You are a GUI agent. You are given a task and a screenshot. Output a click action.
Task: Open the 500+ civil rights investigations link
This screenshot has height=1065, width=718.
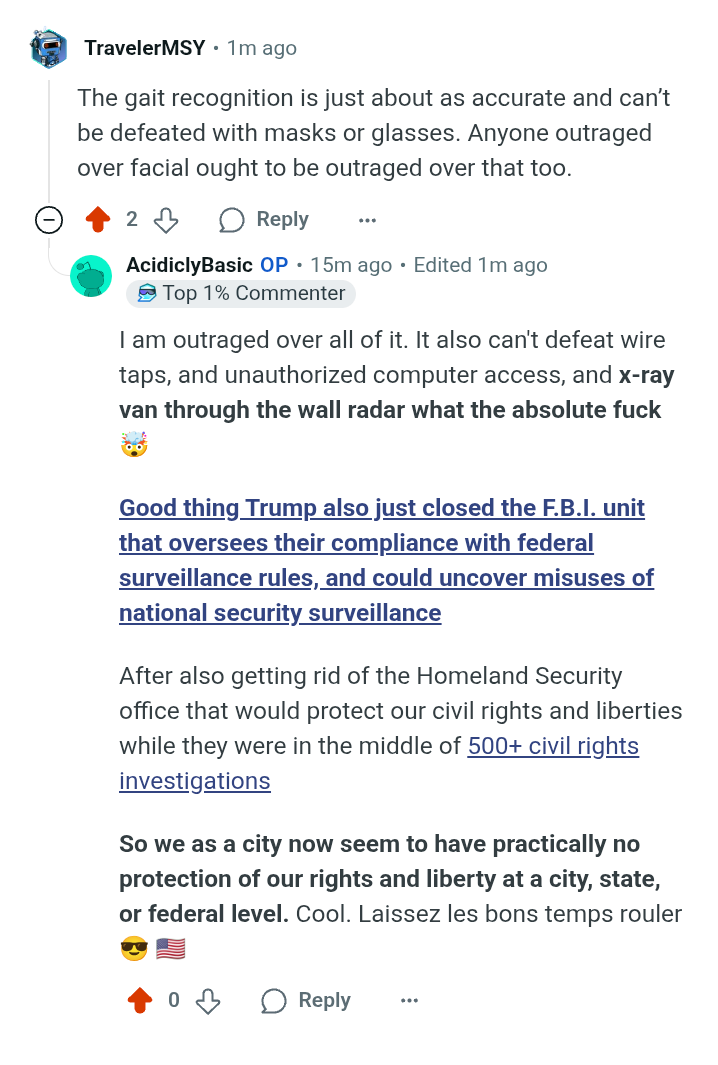click(x=553, y=746)
